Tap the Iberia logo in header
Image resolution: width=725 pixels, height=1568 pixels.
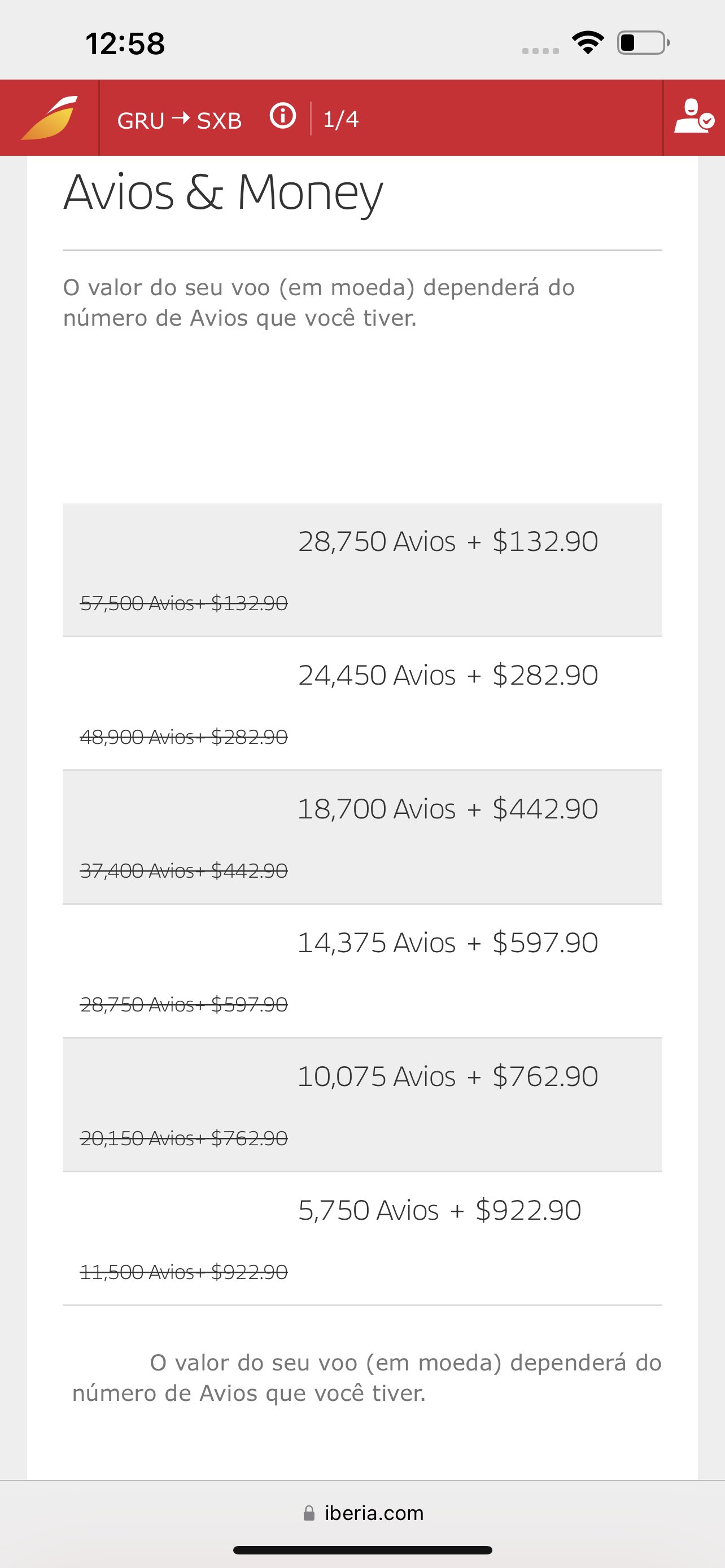tap(49, 117)
